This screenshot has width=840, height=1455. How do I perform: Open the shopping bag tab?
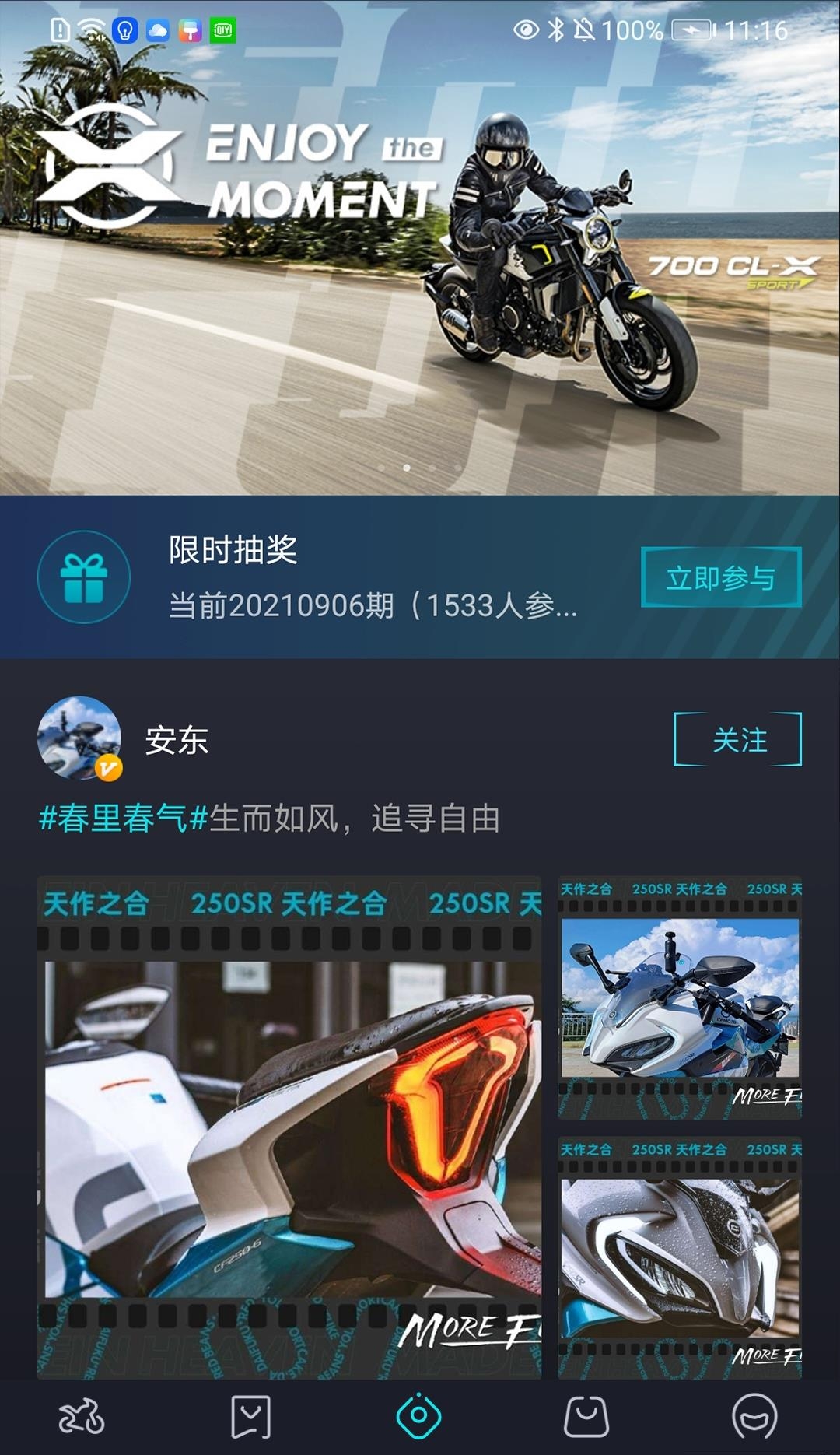(586, 1417)
